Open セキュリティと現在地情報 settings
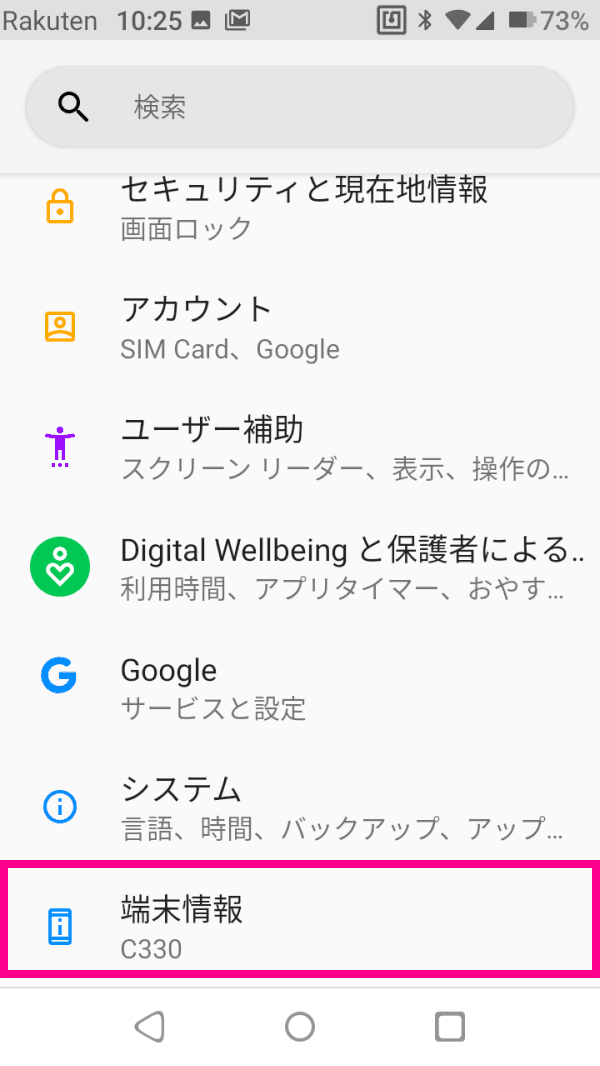Image resolution: width=600 pixels, height=1066 pixels. click(300, 207)
